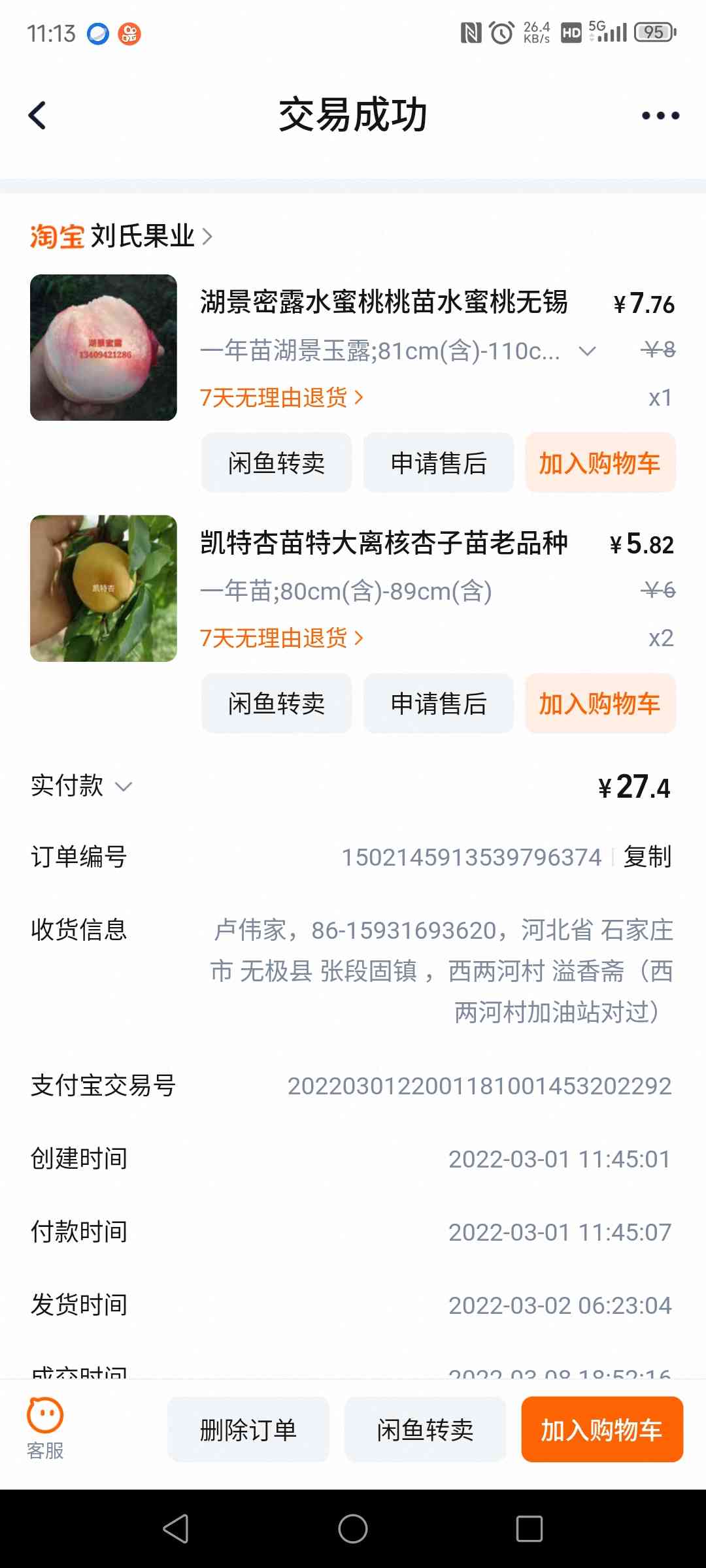Copy the order number with 复制

(647, 857)
